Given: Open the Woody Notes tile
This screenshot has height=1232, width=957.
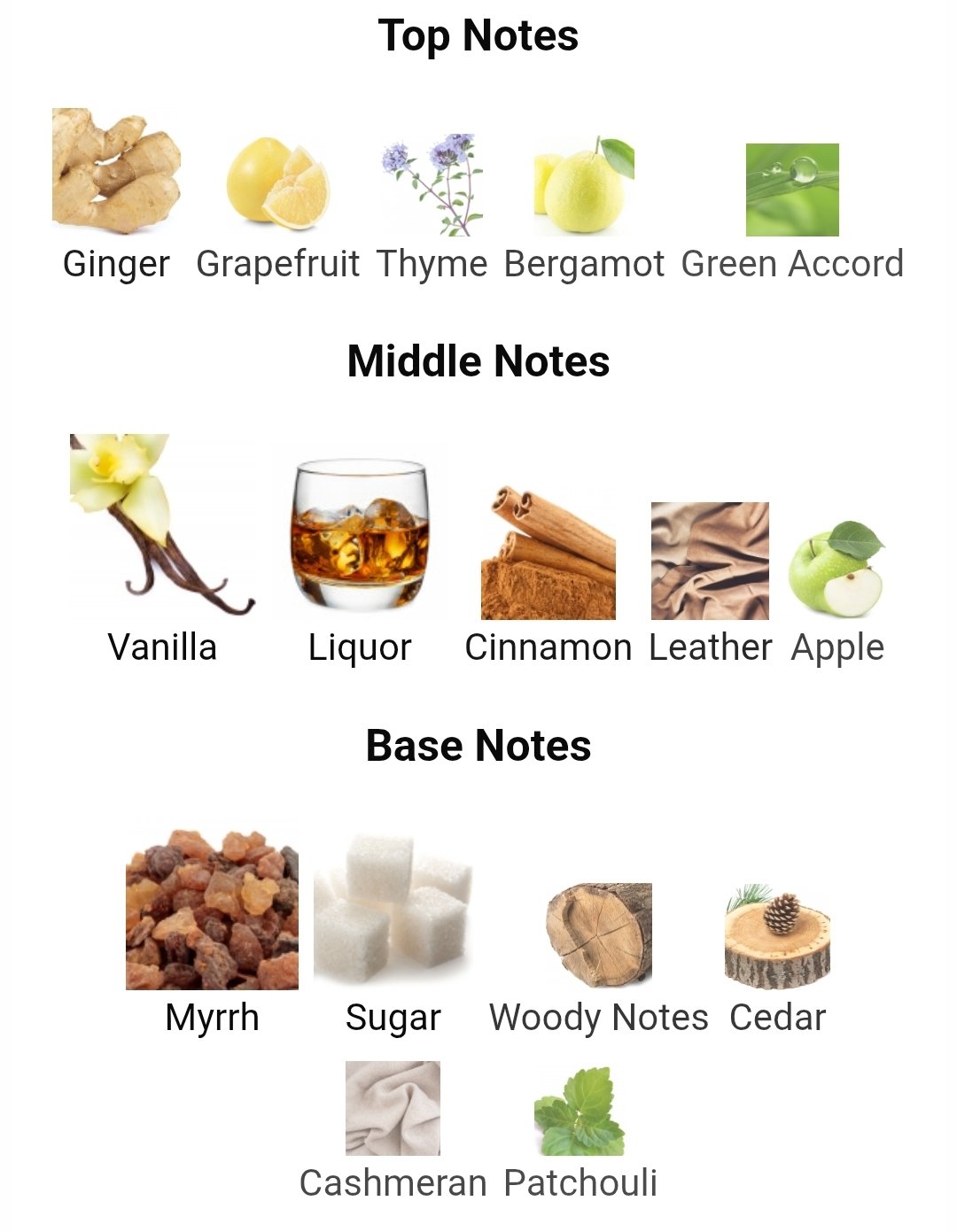Looking at the screenshot, I should pos(599,934).
